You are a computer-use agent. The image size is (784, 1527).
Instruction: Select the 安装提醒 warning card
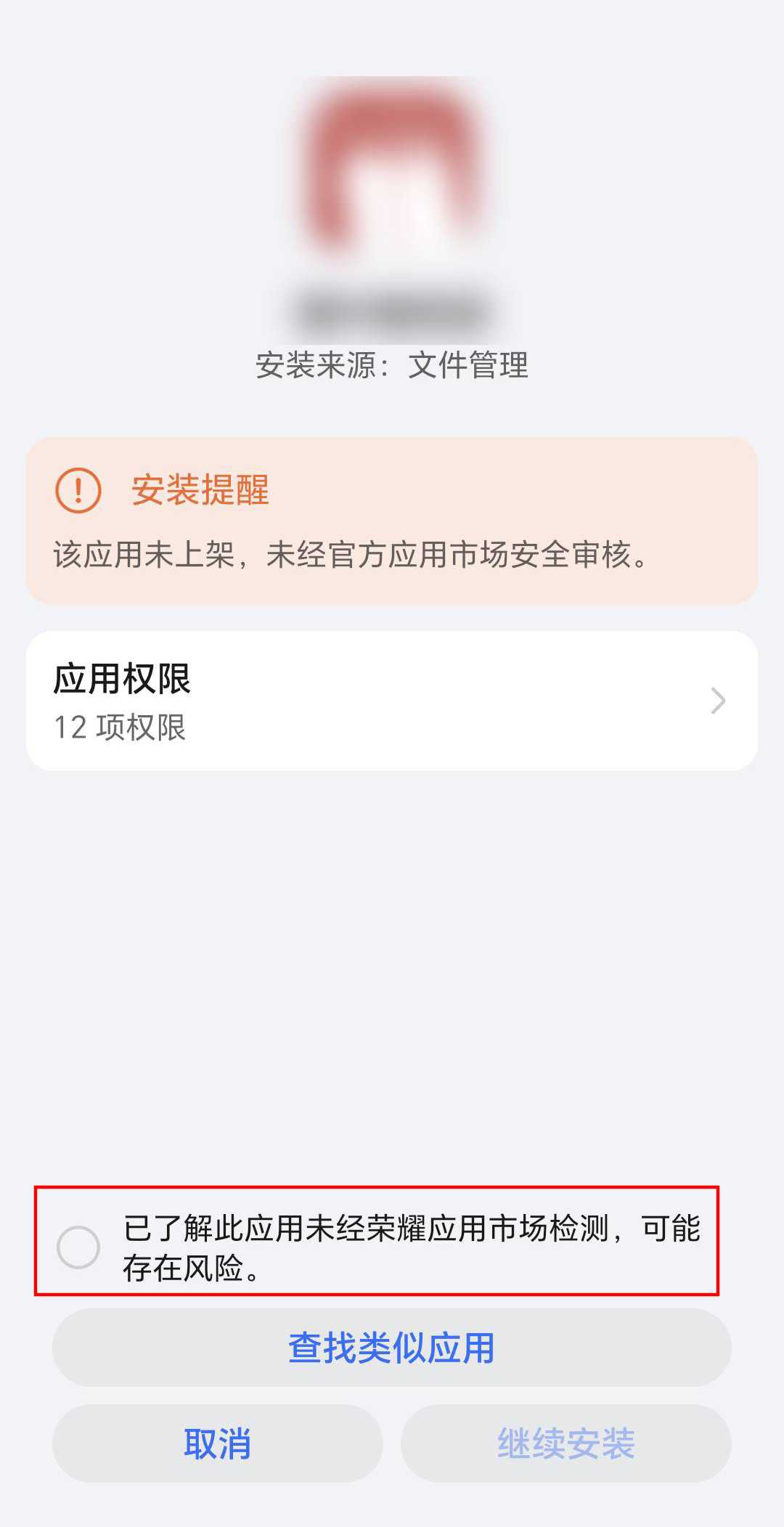(392, 519)
